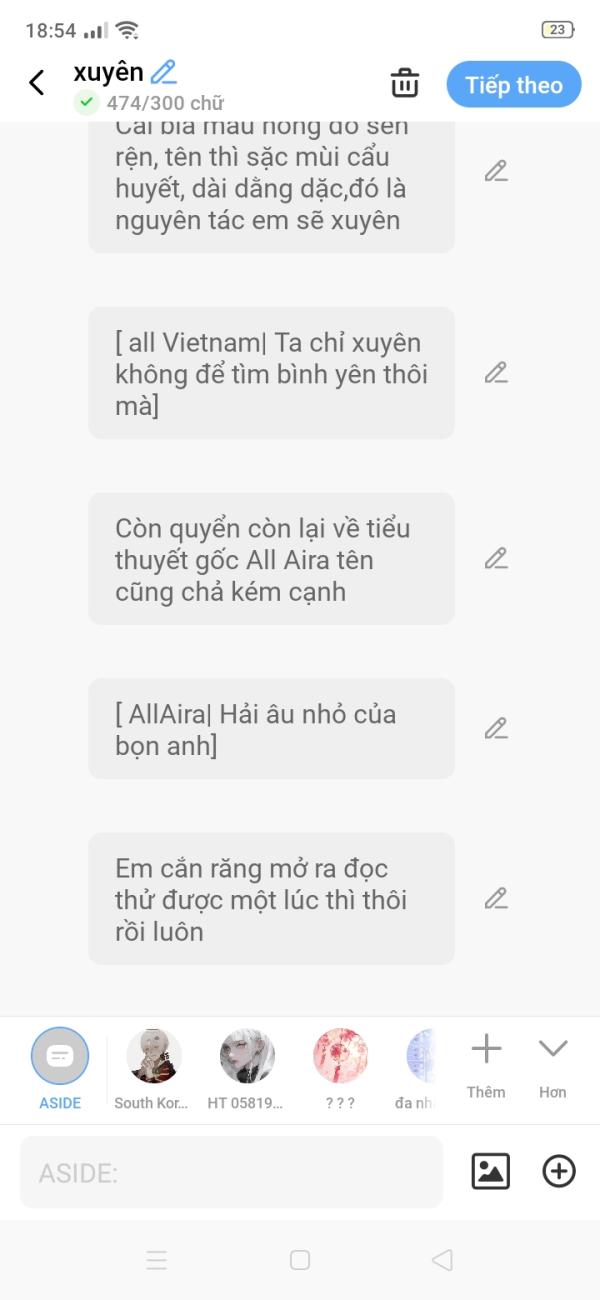Add a character with Thêm
Image resolution: width=600 pixels, height=1300 pixels.
(486, 1066)
